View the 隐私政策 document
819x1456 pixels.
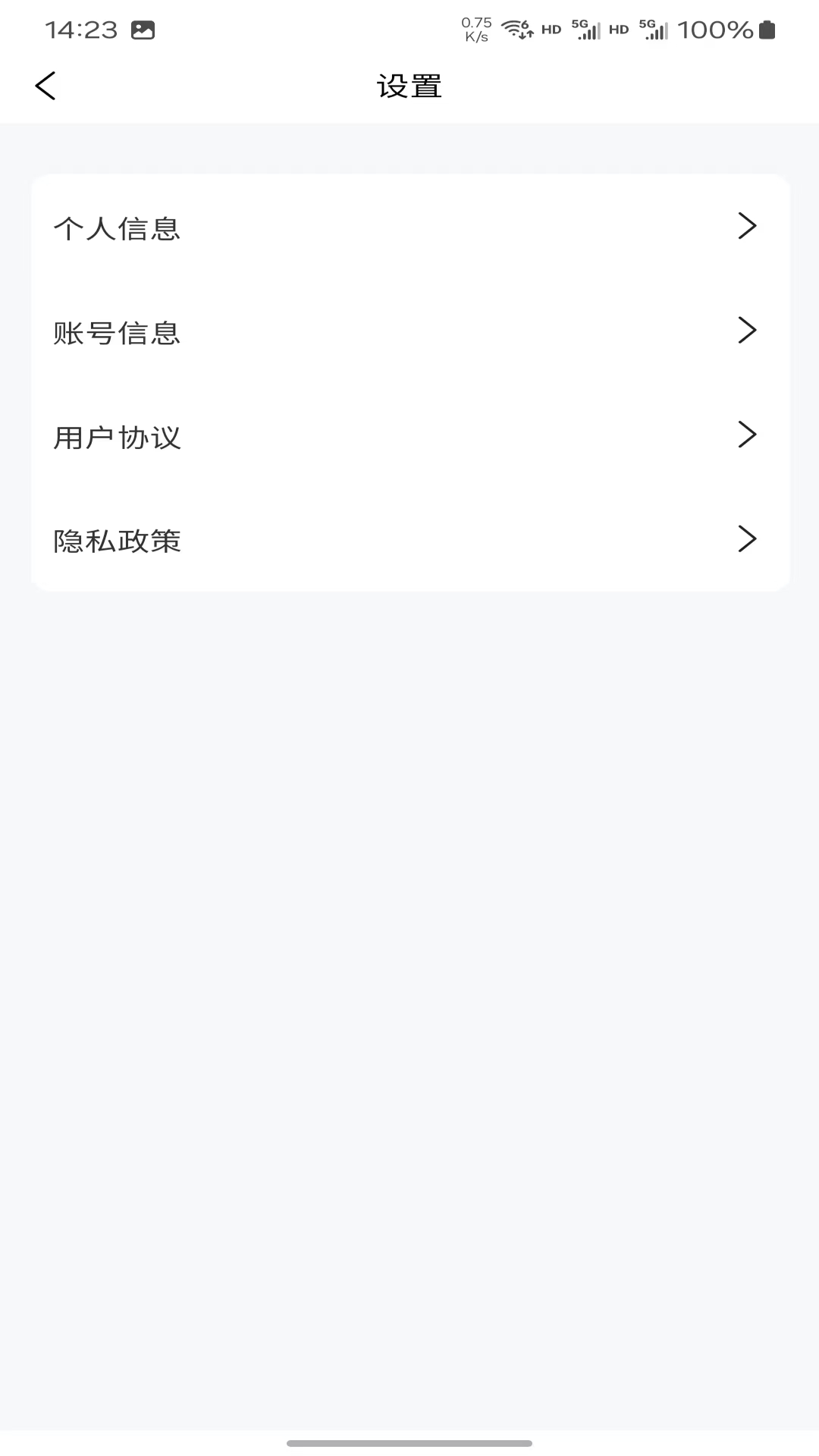(x=117, y=541)
